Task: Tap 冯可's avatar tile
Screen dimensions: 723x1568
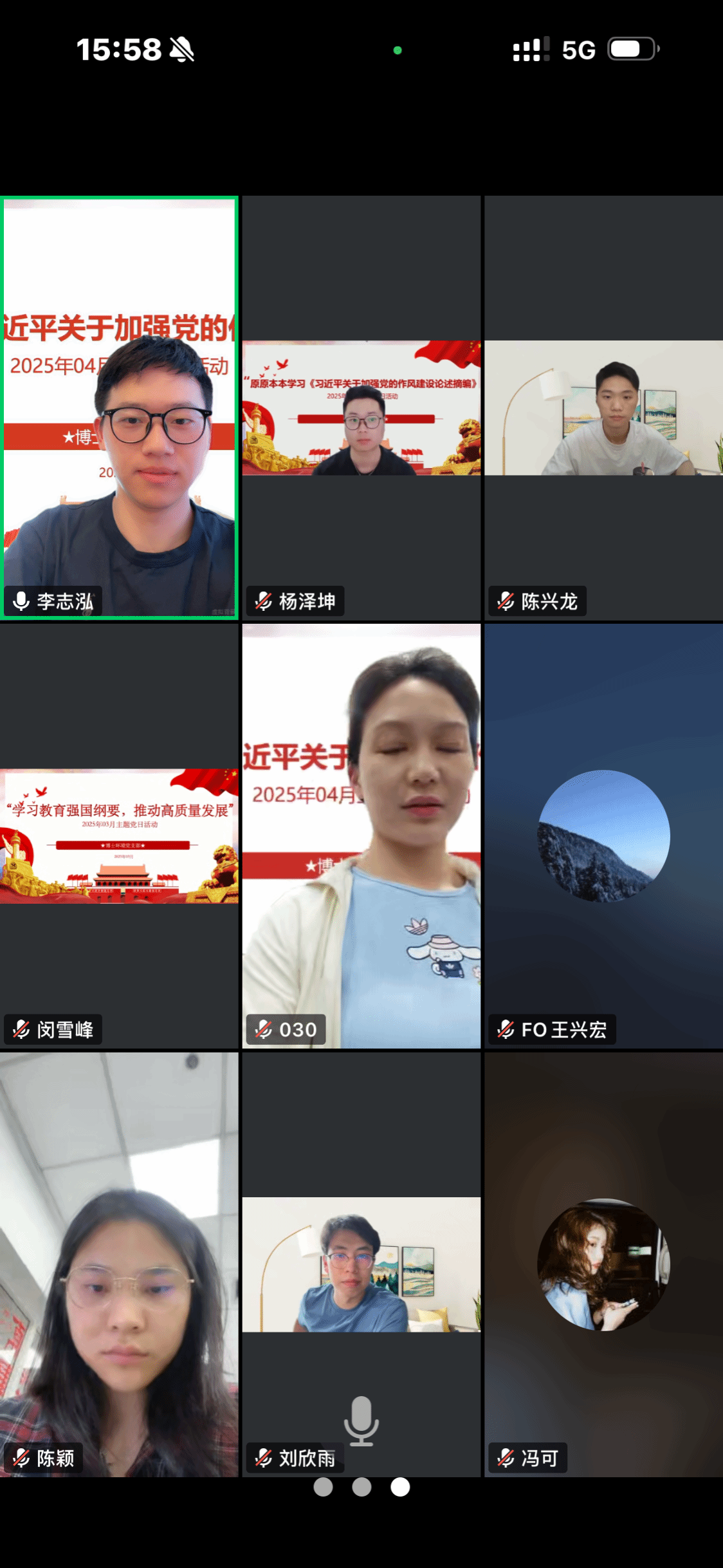Action: [603, 1264]
